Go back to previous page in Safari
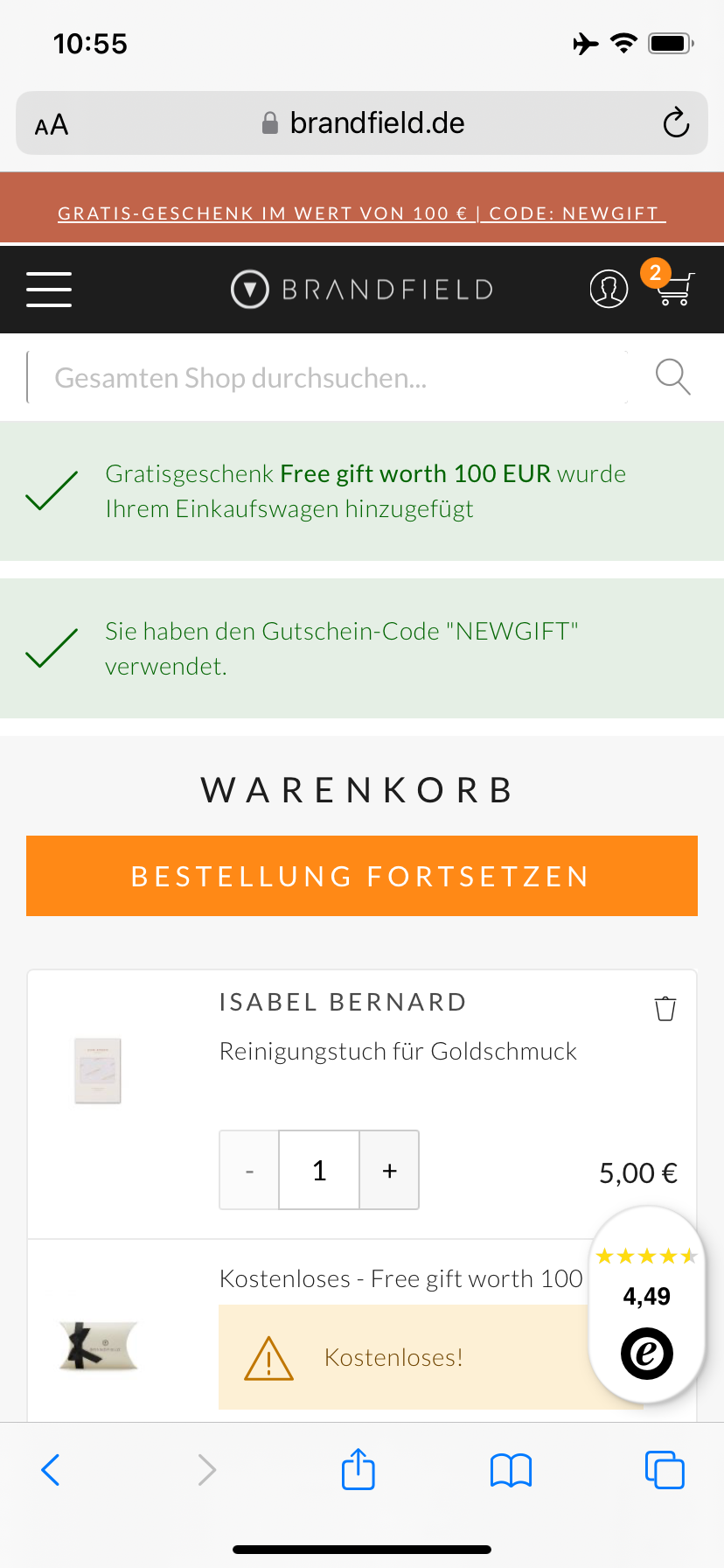Image resolution: width=724 pixels, height=1568 pixels. pos(51,1470)
